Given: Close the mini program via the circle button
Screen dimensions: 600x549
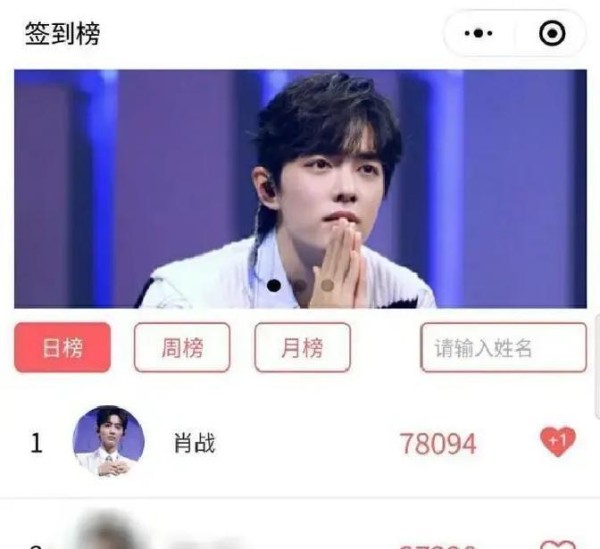Looking at the screenshot, I should pos(552,33).
